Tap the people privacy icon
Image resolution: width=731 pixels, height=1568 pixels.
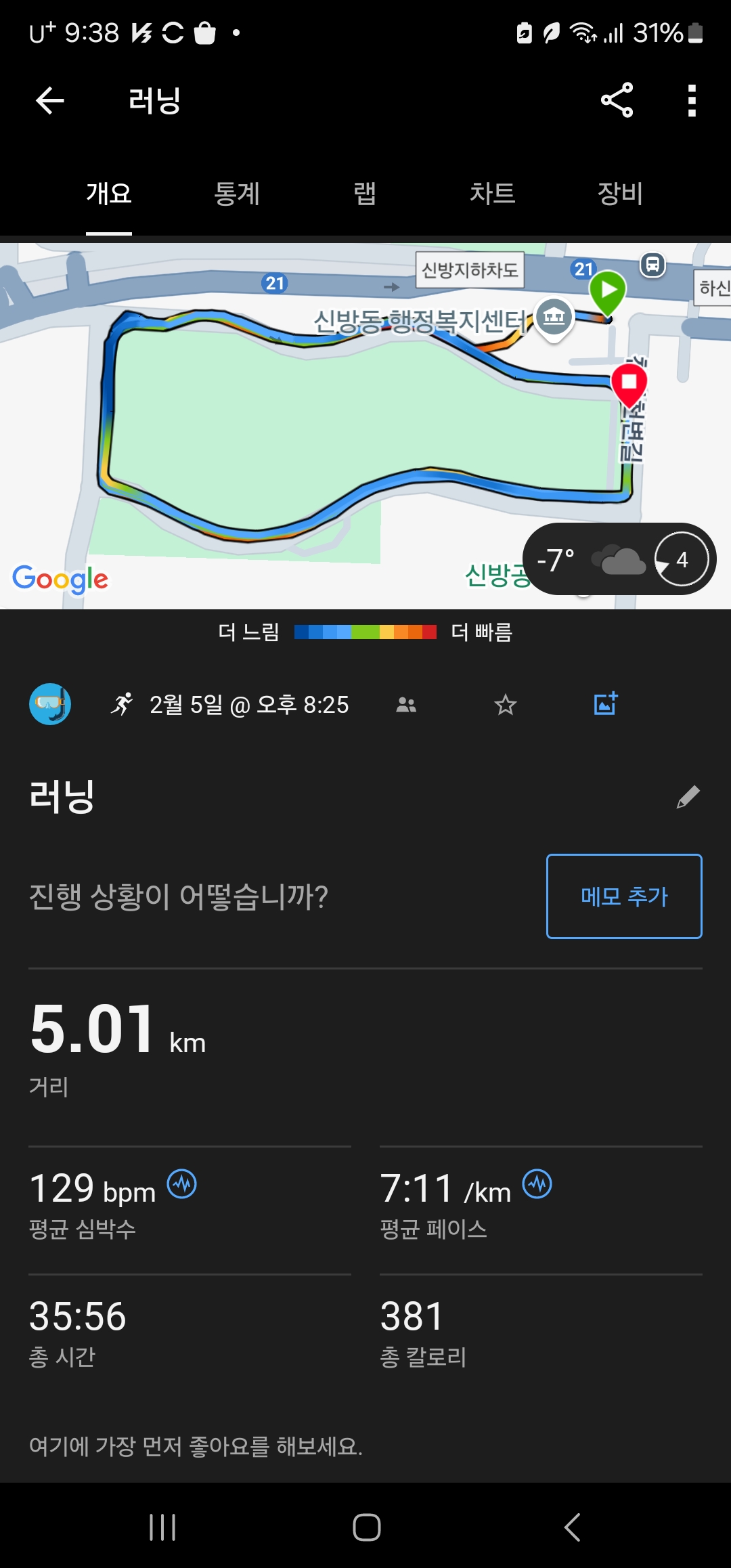(x=406, y=705)
